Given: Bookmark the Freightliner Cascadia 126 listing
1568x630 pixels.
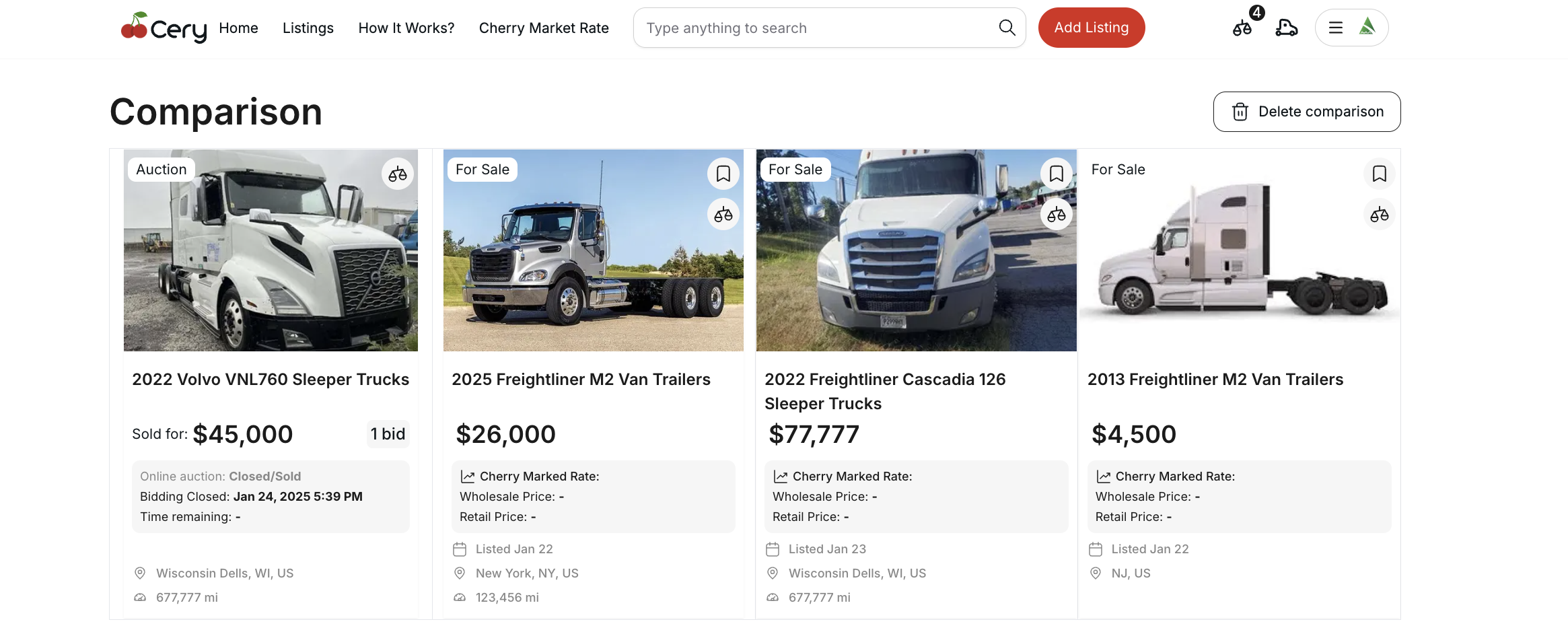Looking at the screenshot, I should [x=1056, y=174].
